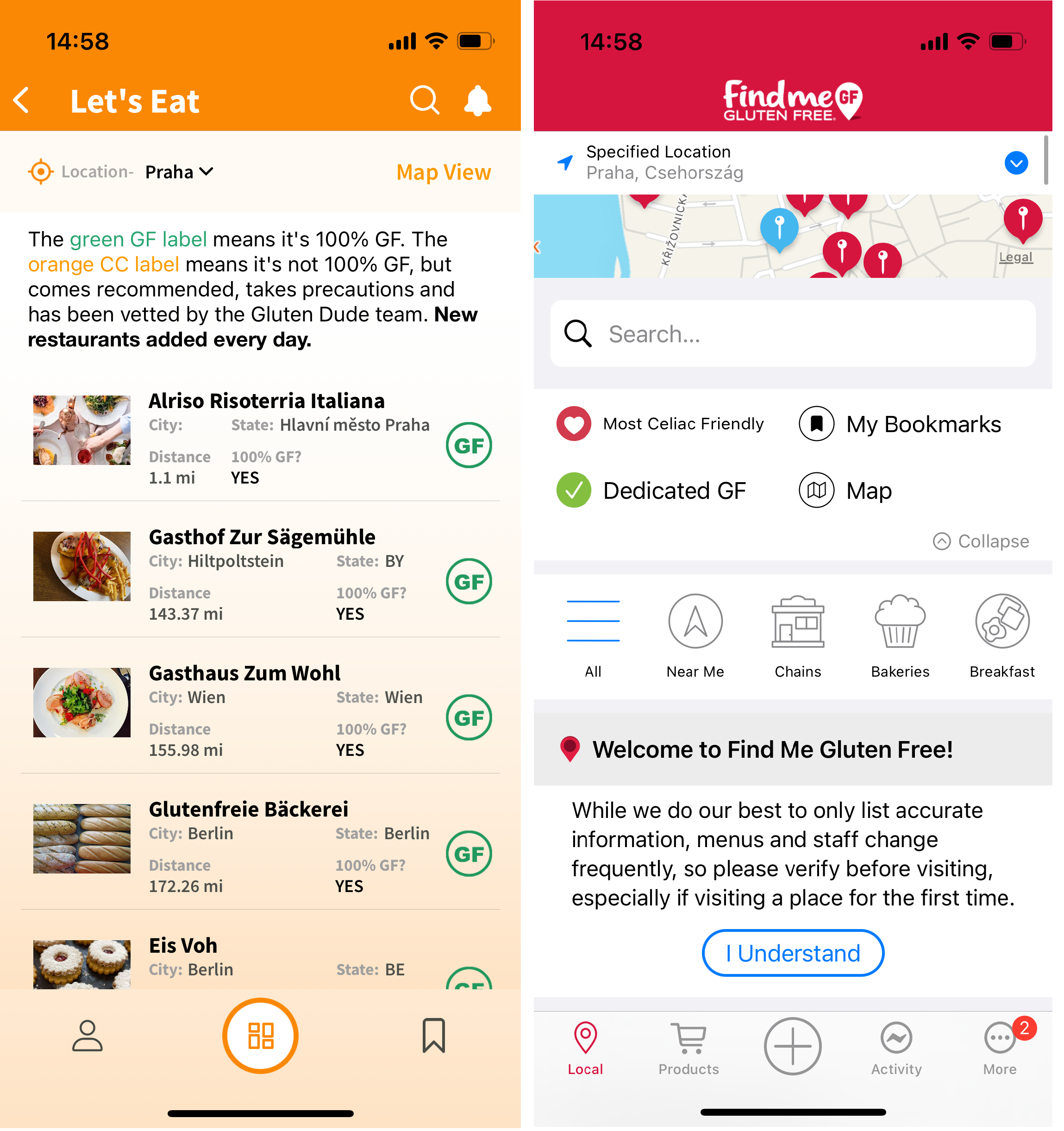Switch to Map View

(x=443, y=172)
